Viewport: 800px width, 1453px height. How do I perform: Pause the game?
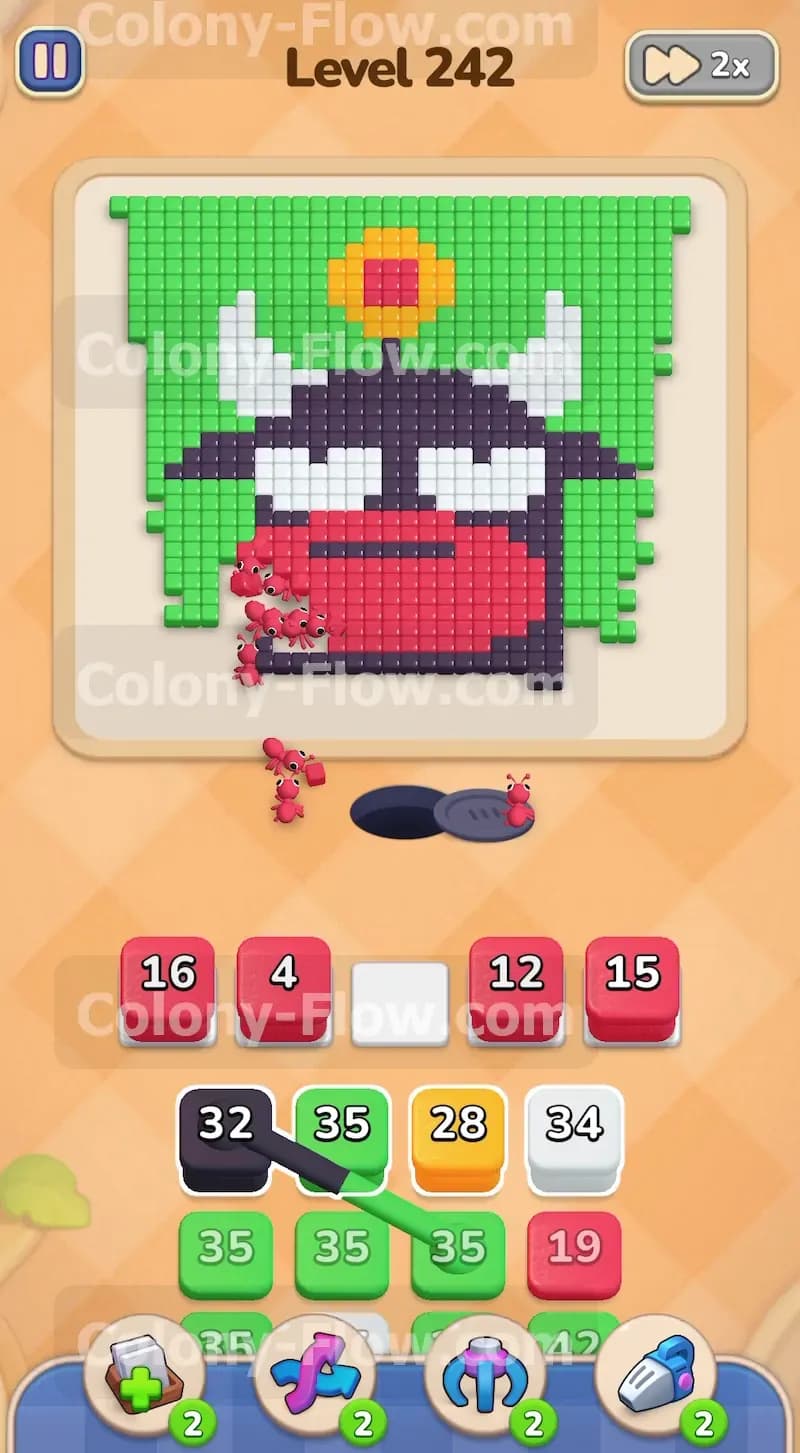[50, 61]
